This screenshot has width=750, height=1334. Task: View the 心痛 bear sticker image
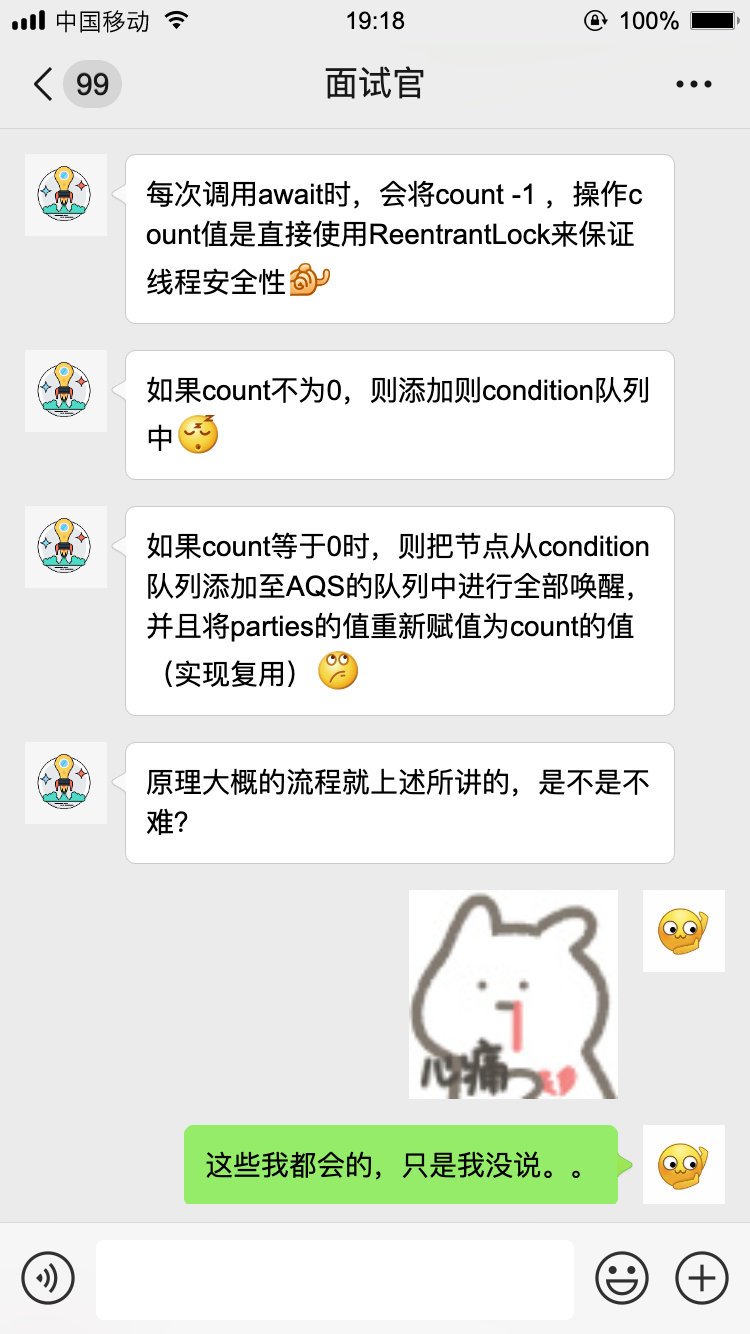513,994
